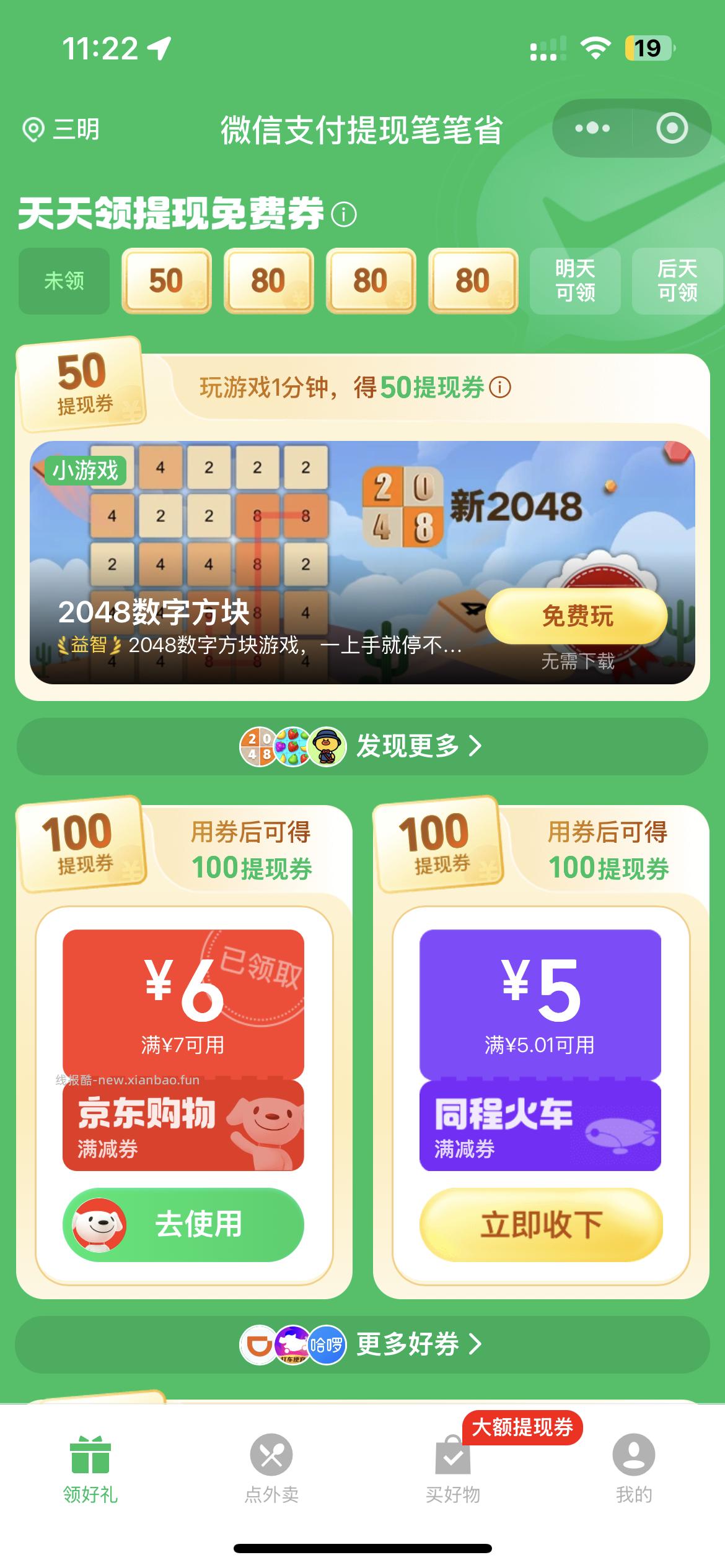Screen dimensions: 725x1568
Task: Tap 免费玩 to play 2048数字方块
Action: tap(578, 617)
